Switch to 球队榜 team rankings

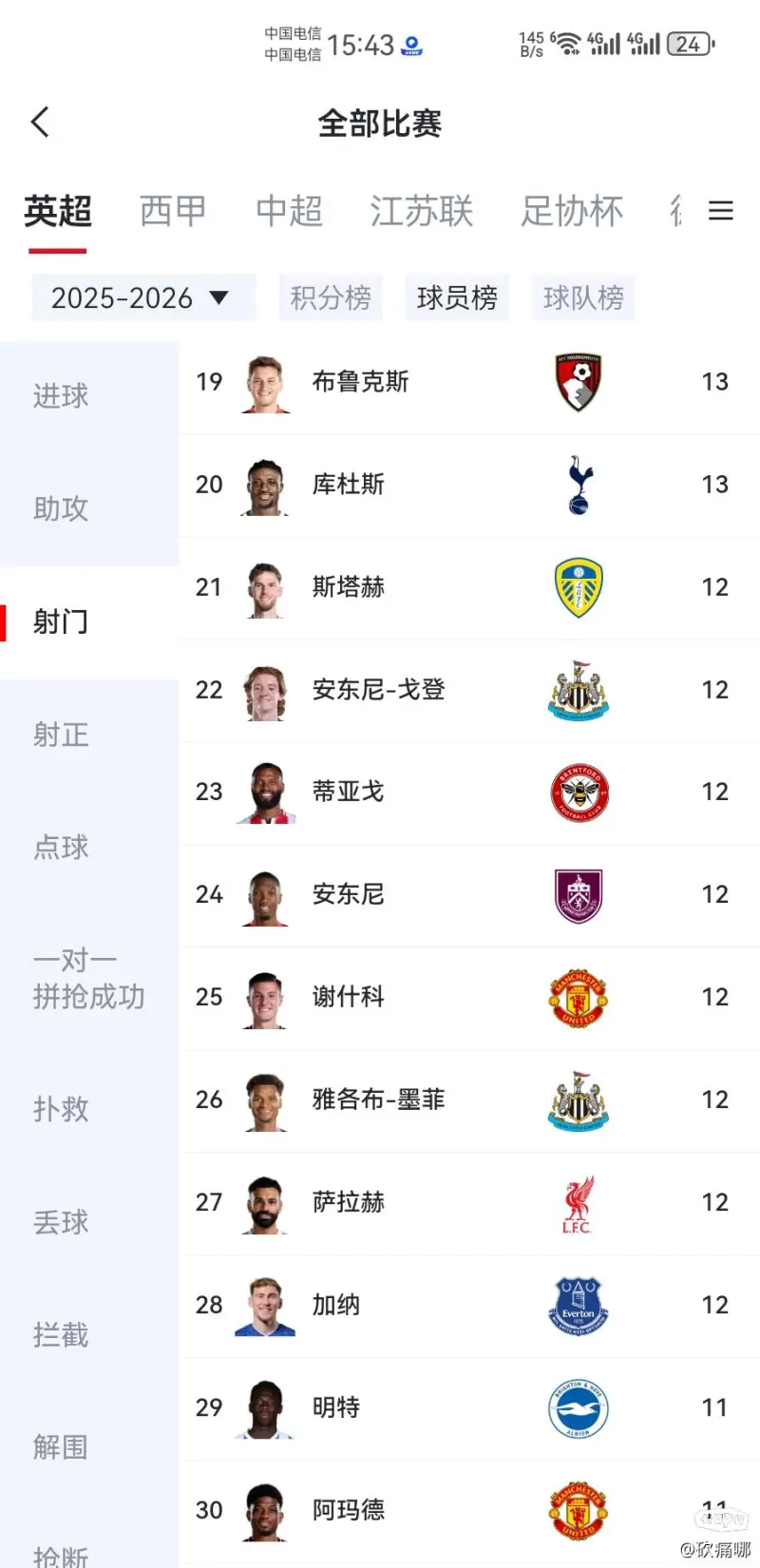(583, 298)
